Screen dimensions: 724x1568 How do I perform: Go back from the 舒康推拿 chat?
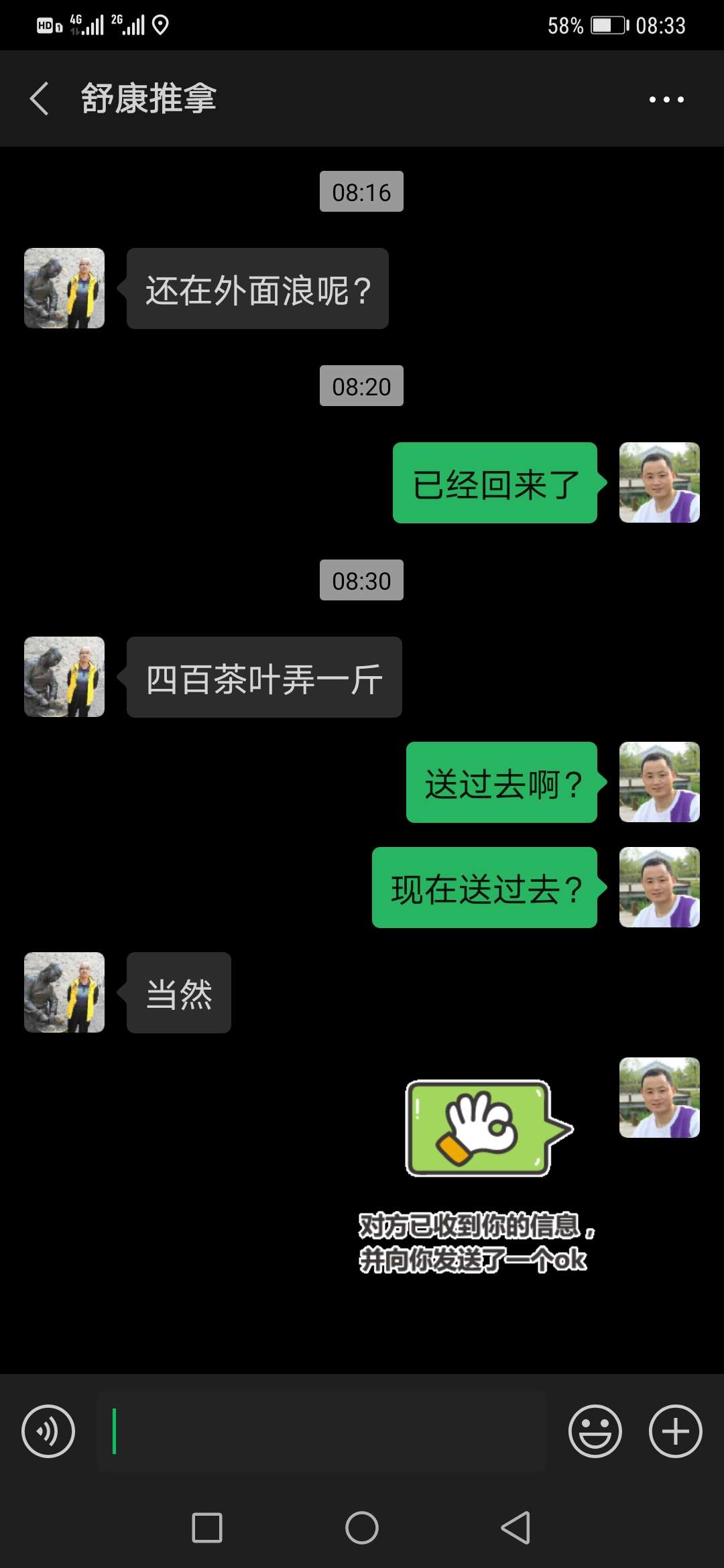pos(40,99)
